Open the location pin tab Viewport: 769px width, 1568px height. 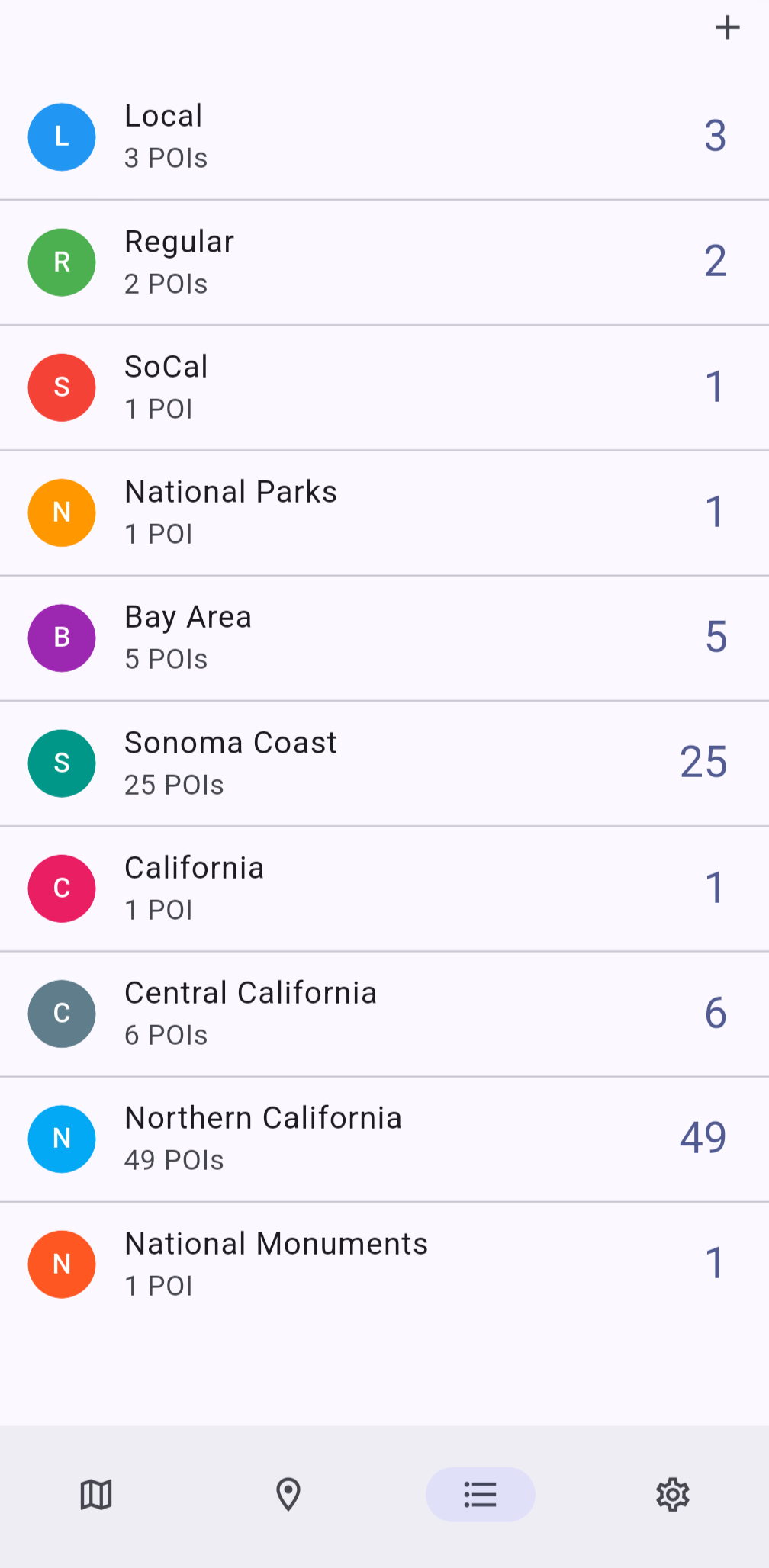288,1495
